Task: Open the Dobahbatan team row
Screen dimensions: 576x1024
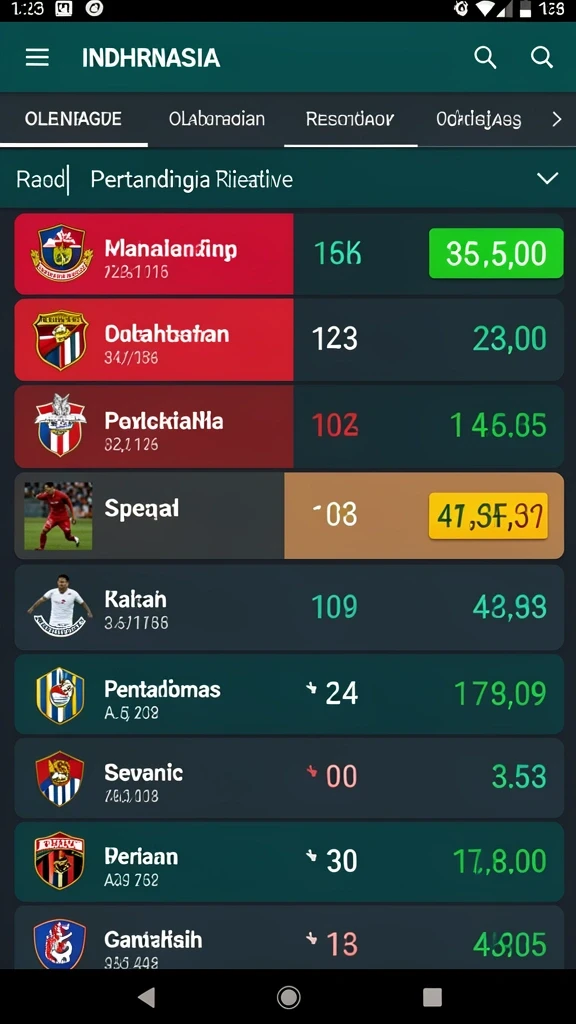Action: tap(289, 340)
